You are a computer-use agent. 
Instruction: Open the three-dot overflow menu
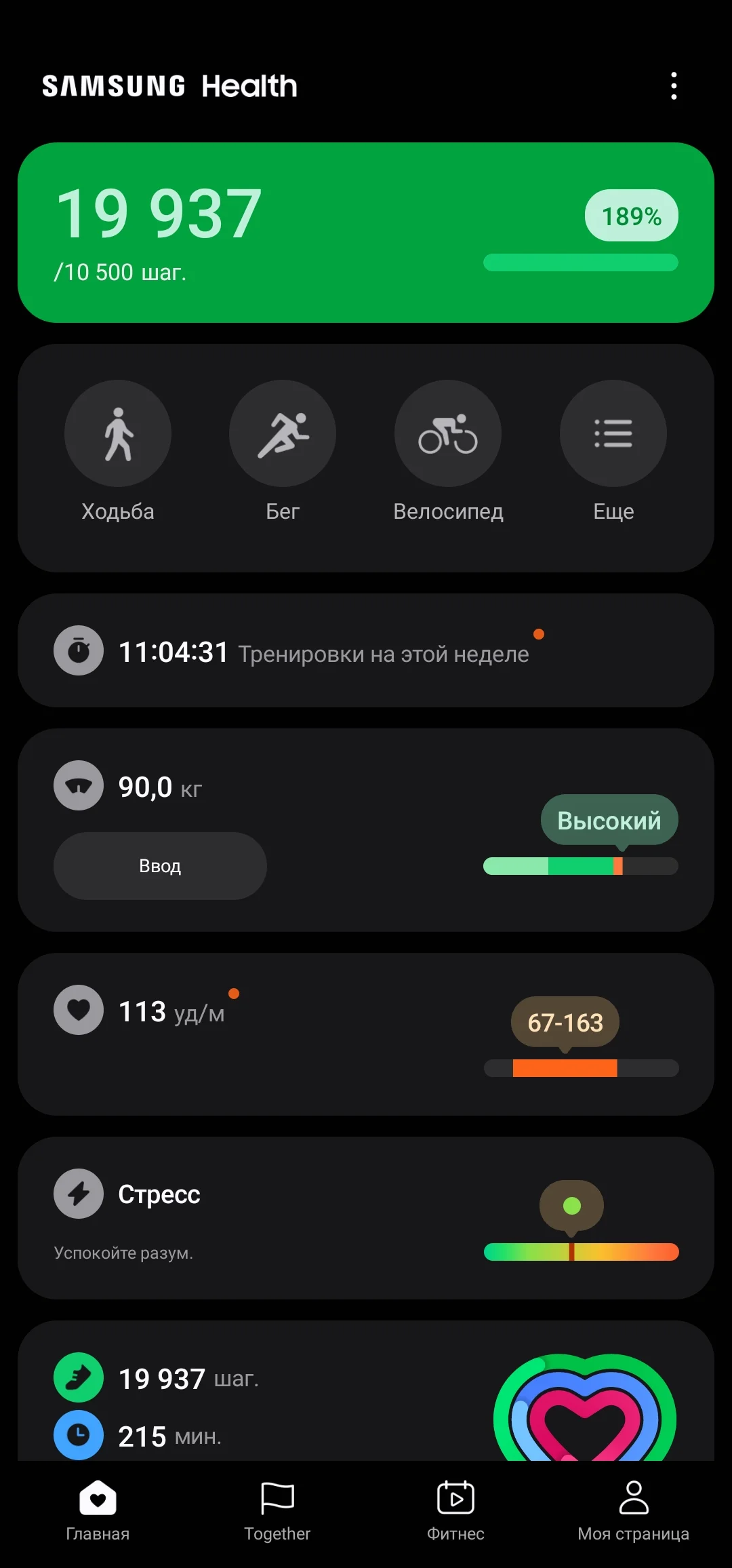point(674,85)
